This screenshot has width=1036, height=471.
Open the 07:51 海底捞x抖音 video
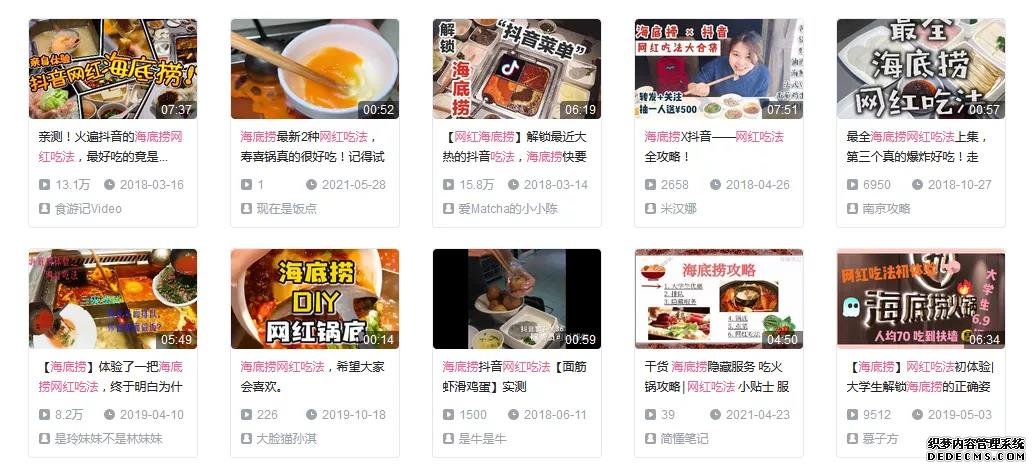pyautogui.click(x=719, y=68)
